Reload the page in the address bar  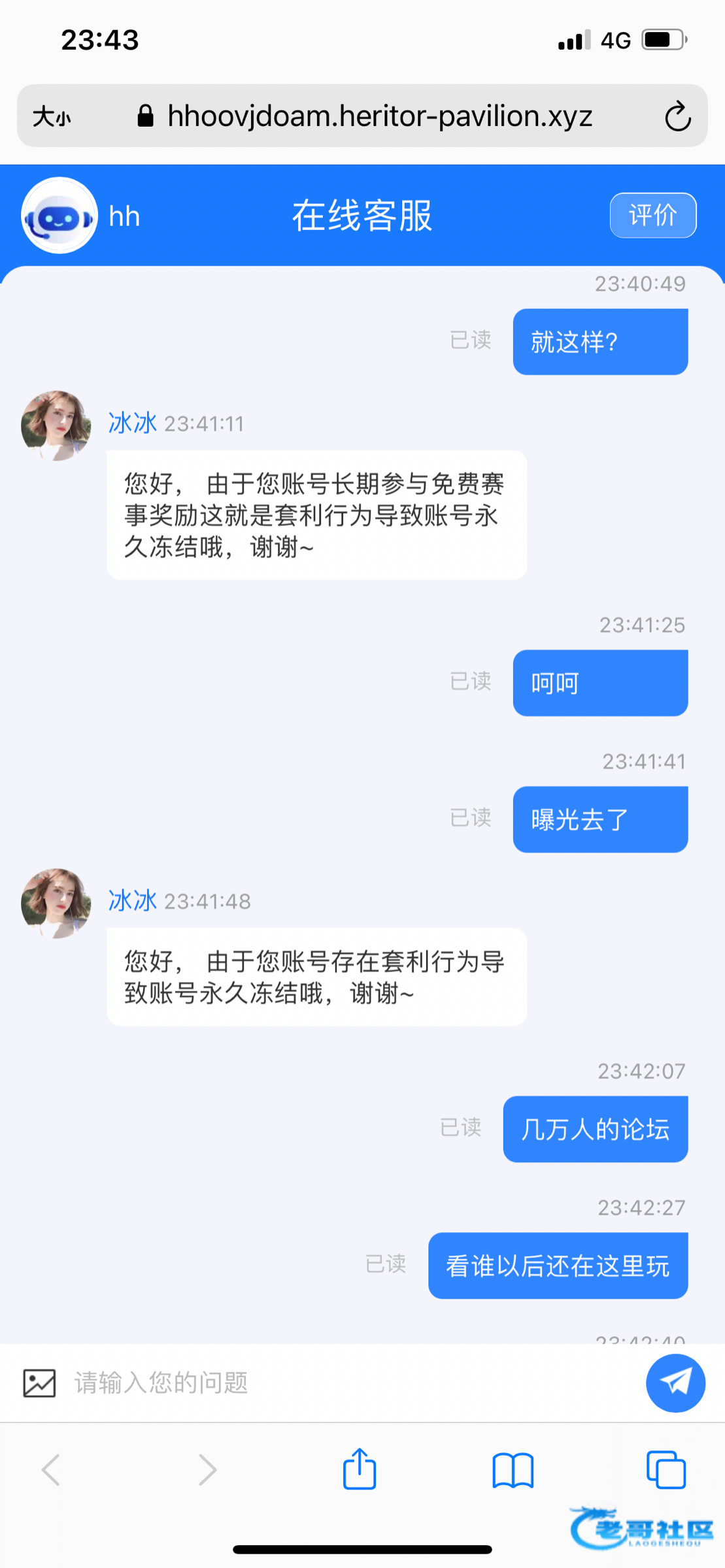(677, 117)
